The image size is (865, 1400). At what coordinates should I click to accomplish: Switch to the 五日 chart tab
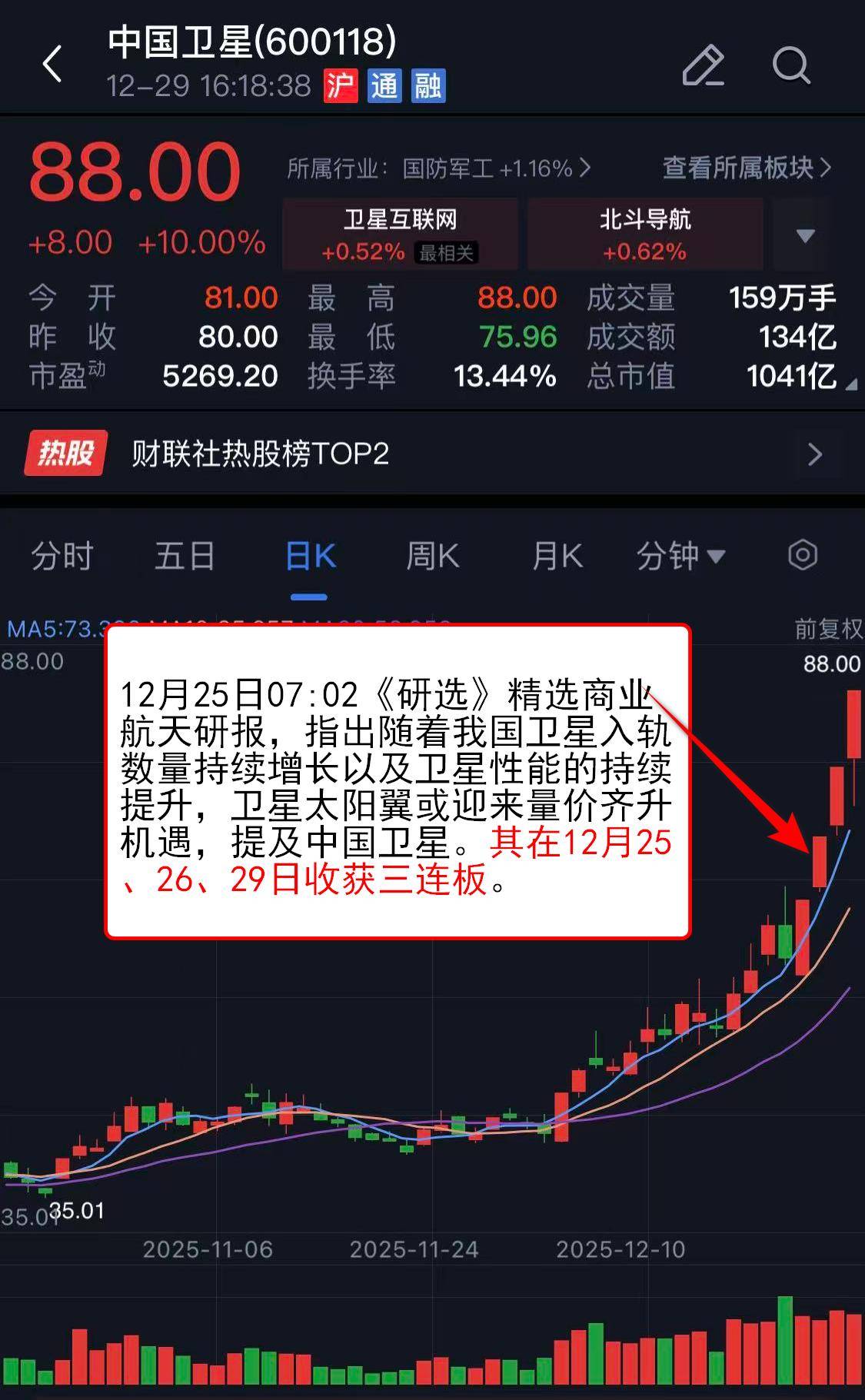(185, 556)
